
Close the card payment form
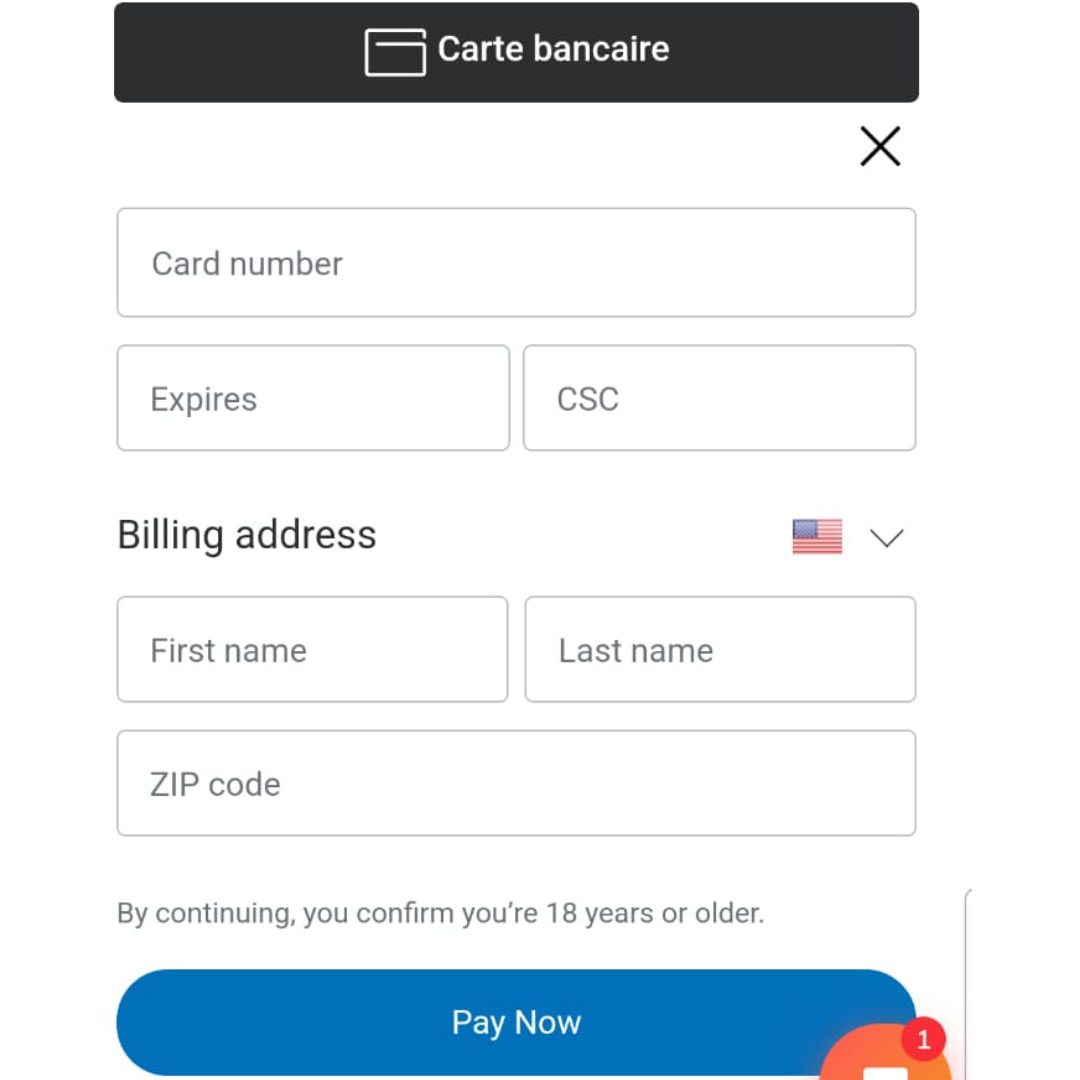pos(880,147)
